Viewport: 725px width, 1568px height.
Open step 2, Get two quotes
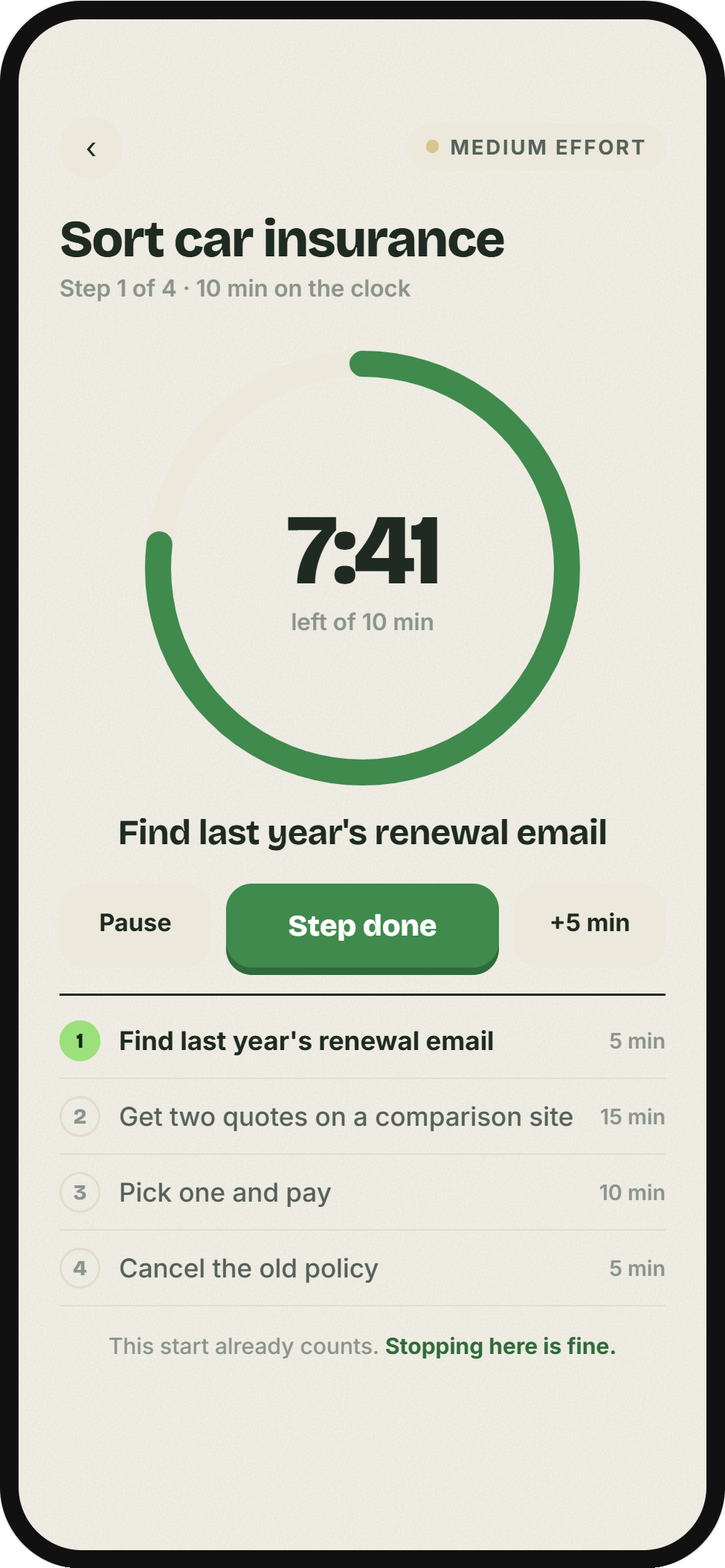coord(362,1117)
